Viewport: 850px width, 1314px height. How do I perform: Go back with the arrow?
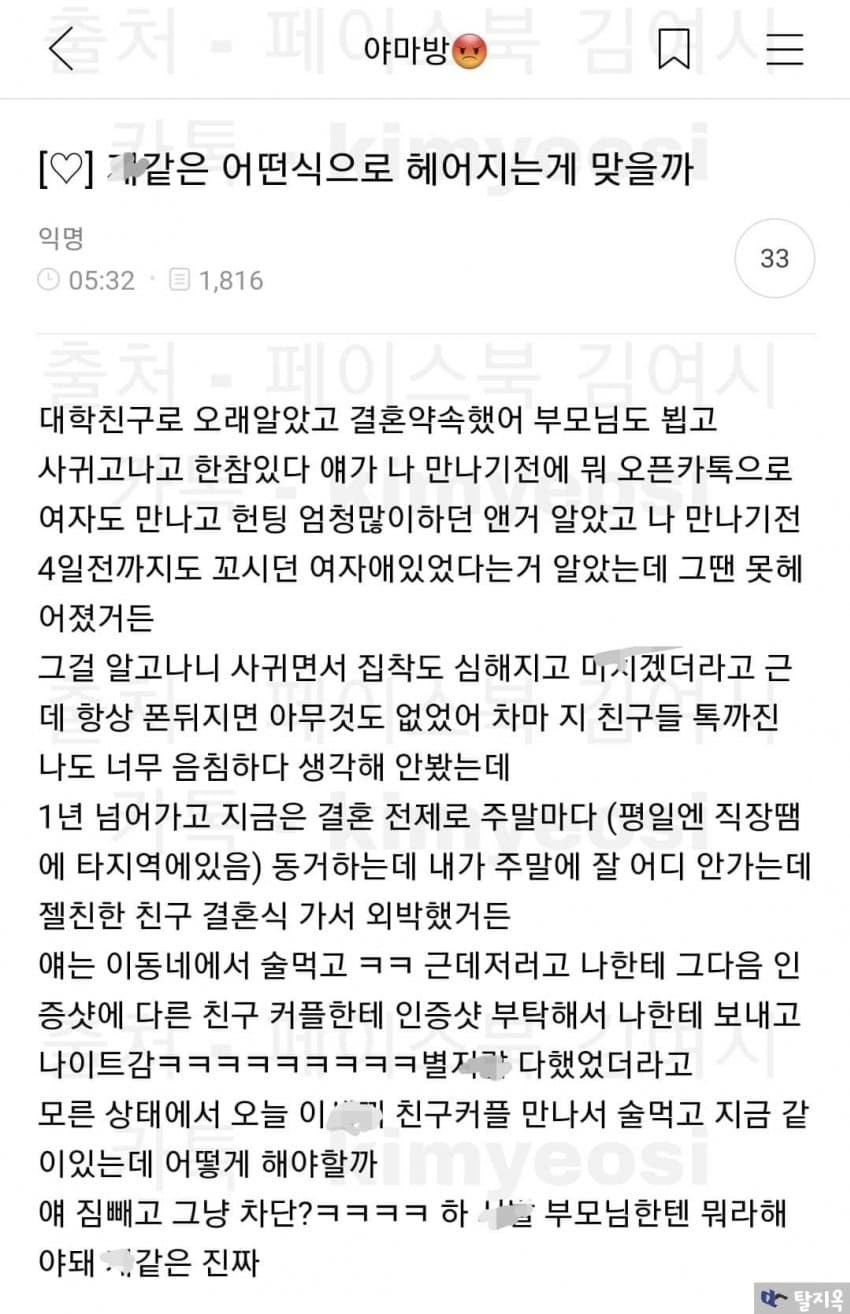pyautogui.click(x=62, y=49)
